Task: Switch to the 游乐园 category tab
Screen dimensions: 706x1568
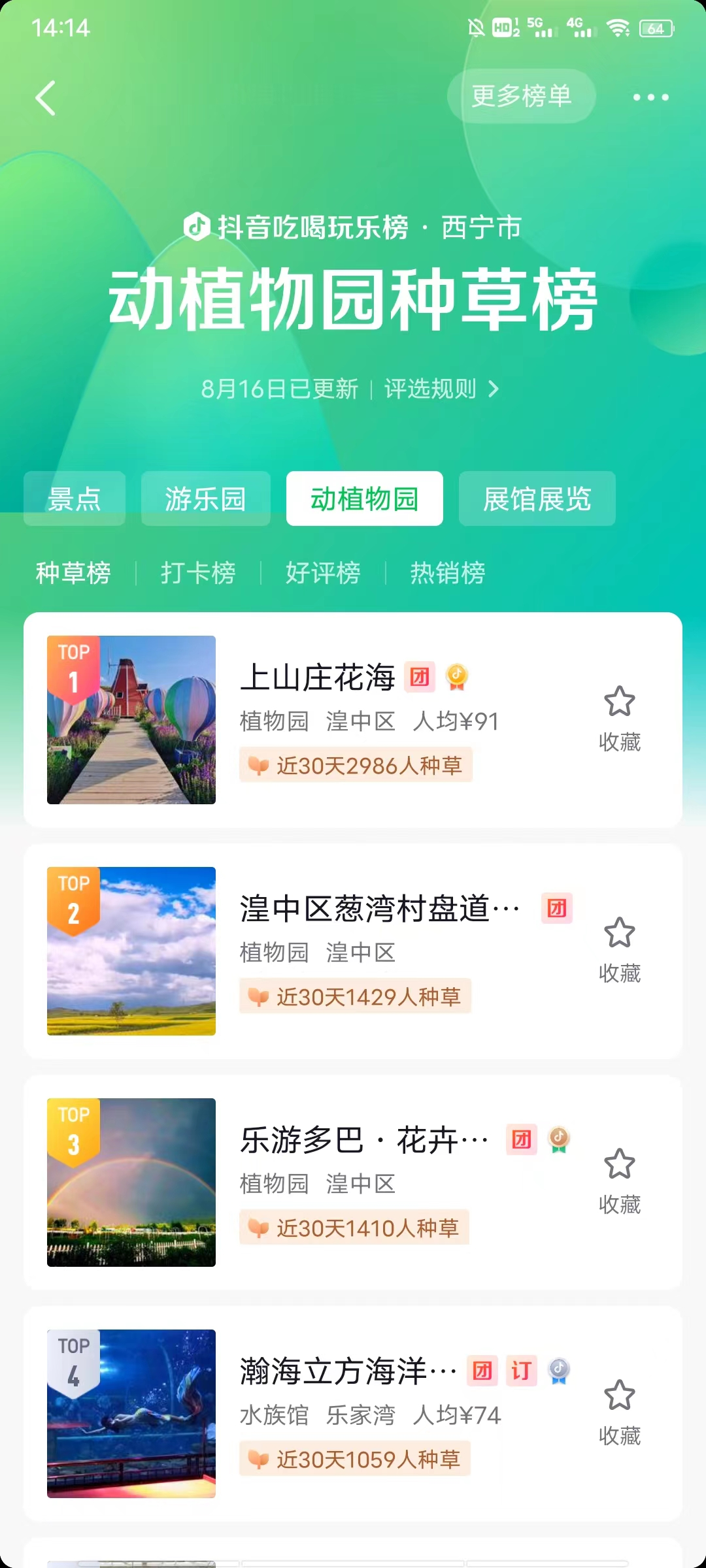Action: [205, 498]
